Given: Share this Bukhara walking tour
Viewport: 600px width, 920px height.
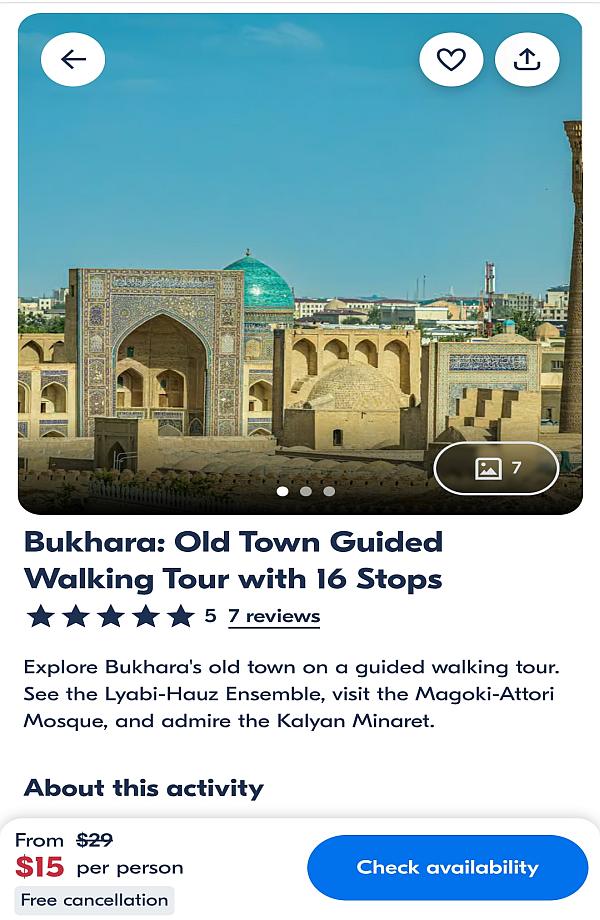Looking at the screenshot, I should coord(527,59).
